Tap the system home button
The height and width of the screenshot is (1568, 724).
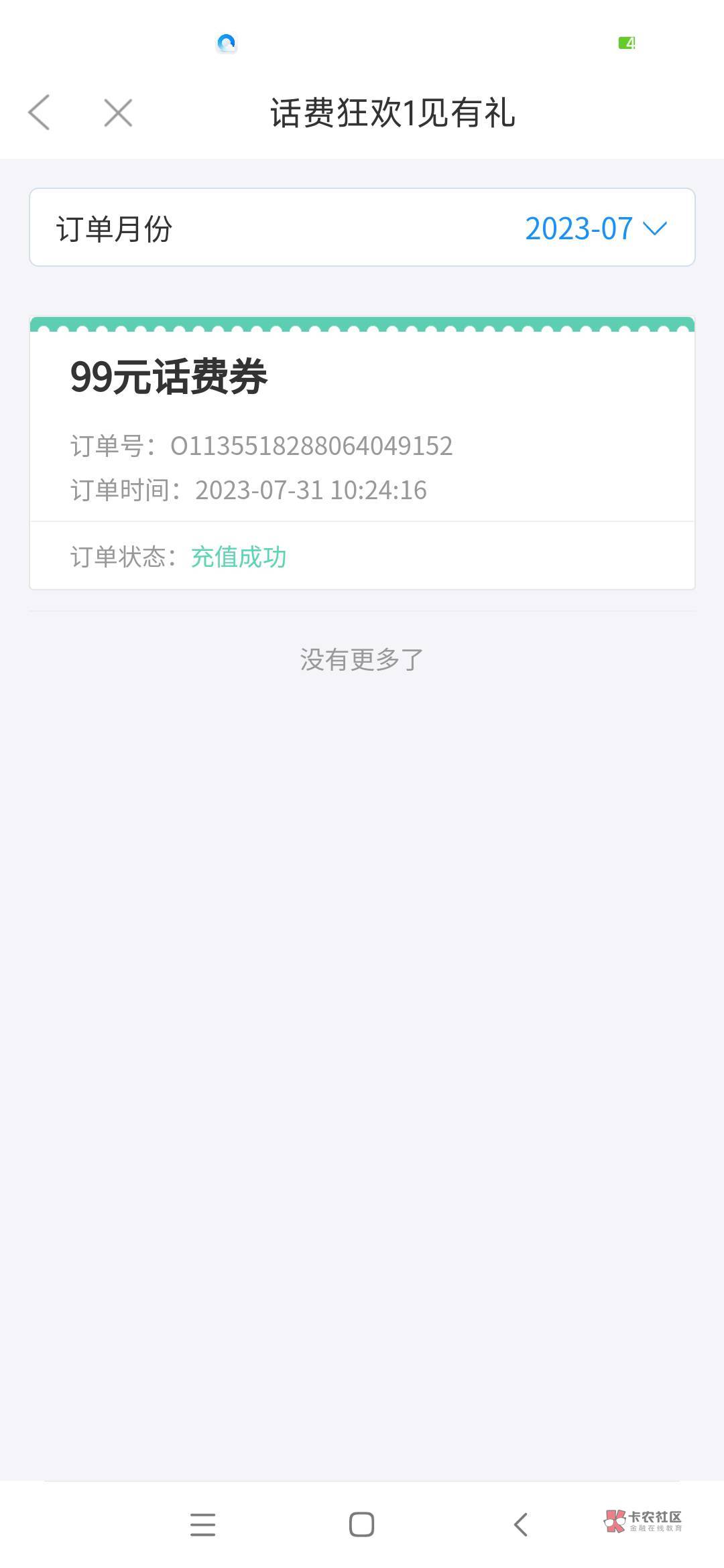(x=361, y=1524)
